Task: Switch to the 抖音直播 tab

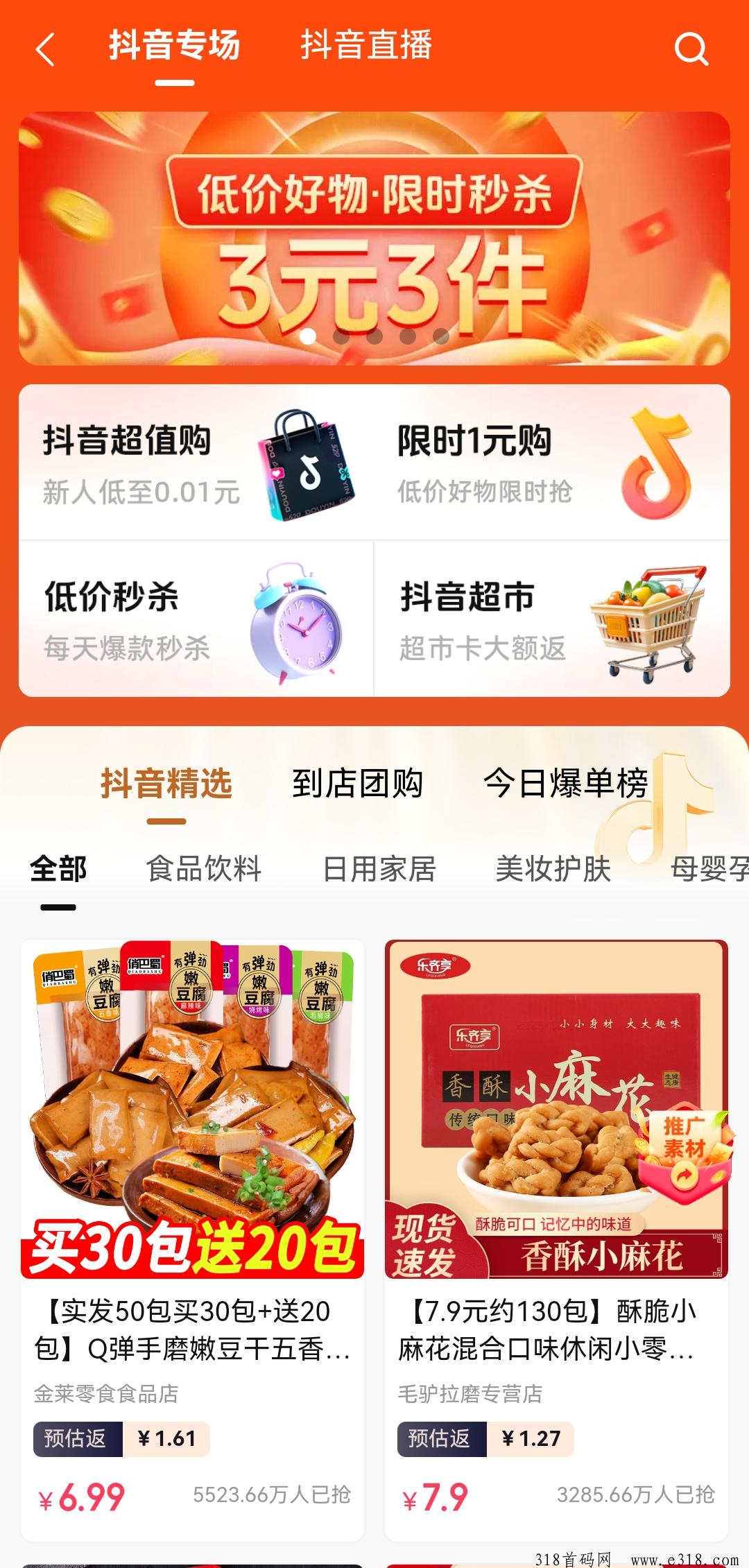Action: coord(365,46)
